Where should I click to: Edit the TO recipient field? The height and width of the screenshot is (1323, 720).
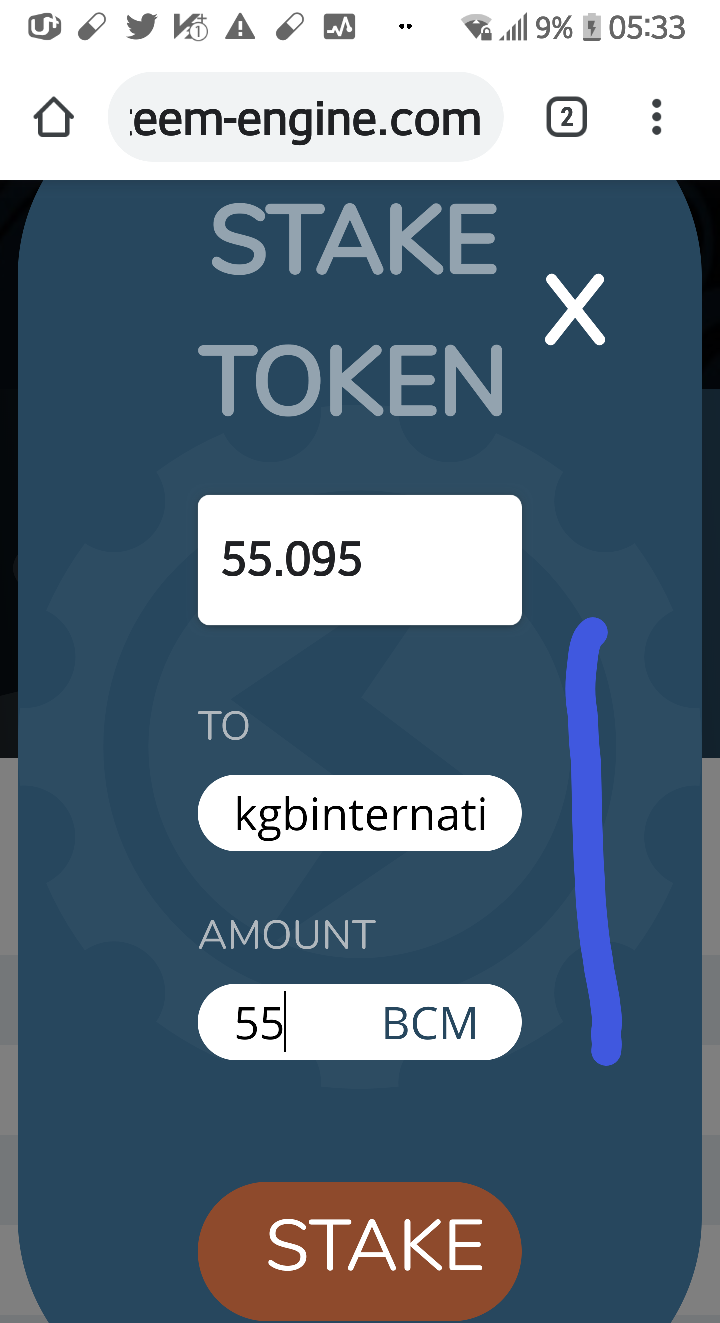coord(360,814)
